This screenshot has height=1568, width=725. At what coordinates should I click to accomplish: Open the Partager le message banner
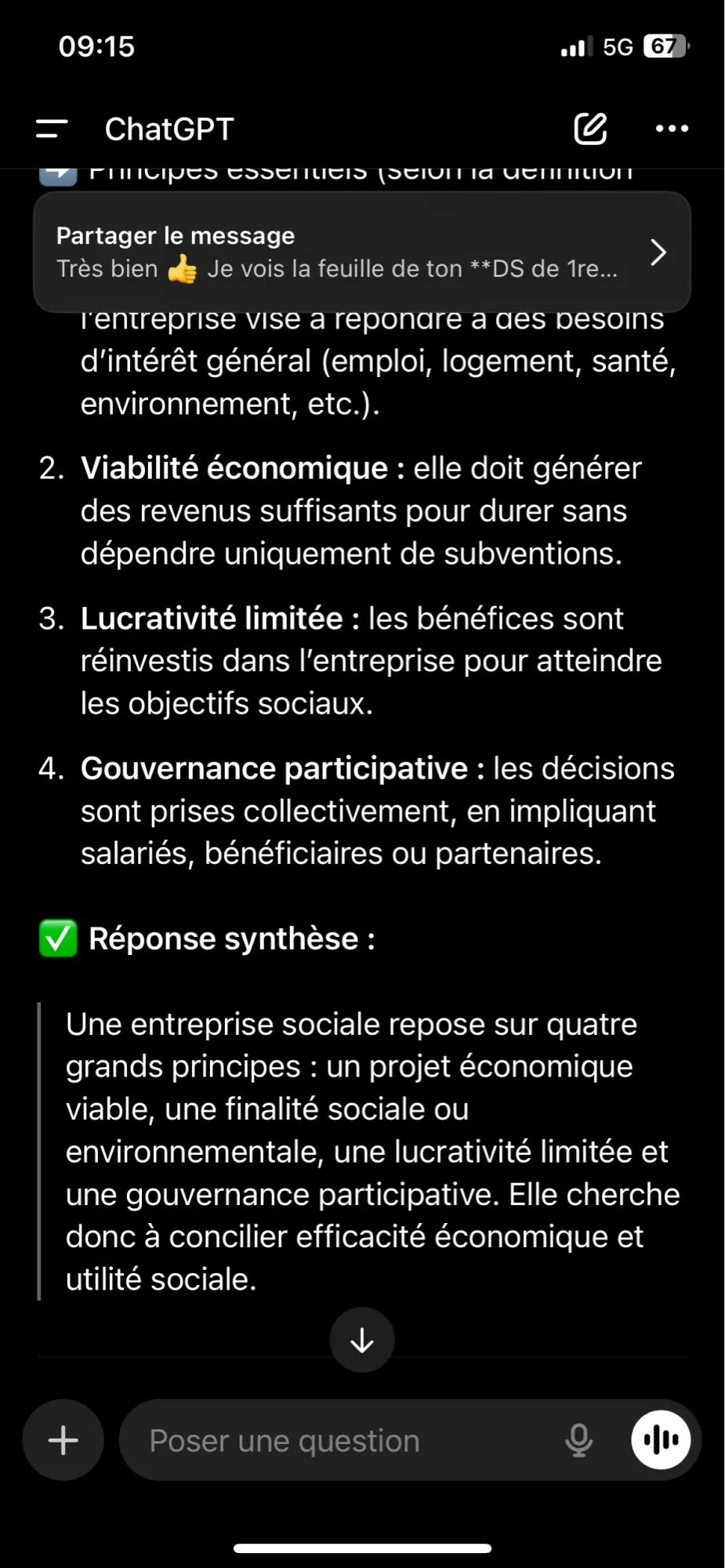(x=361, y=252)
